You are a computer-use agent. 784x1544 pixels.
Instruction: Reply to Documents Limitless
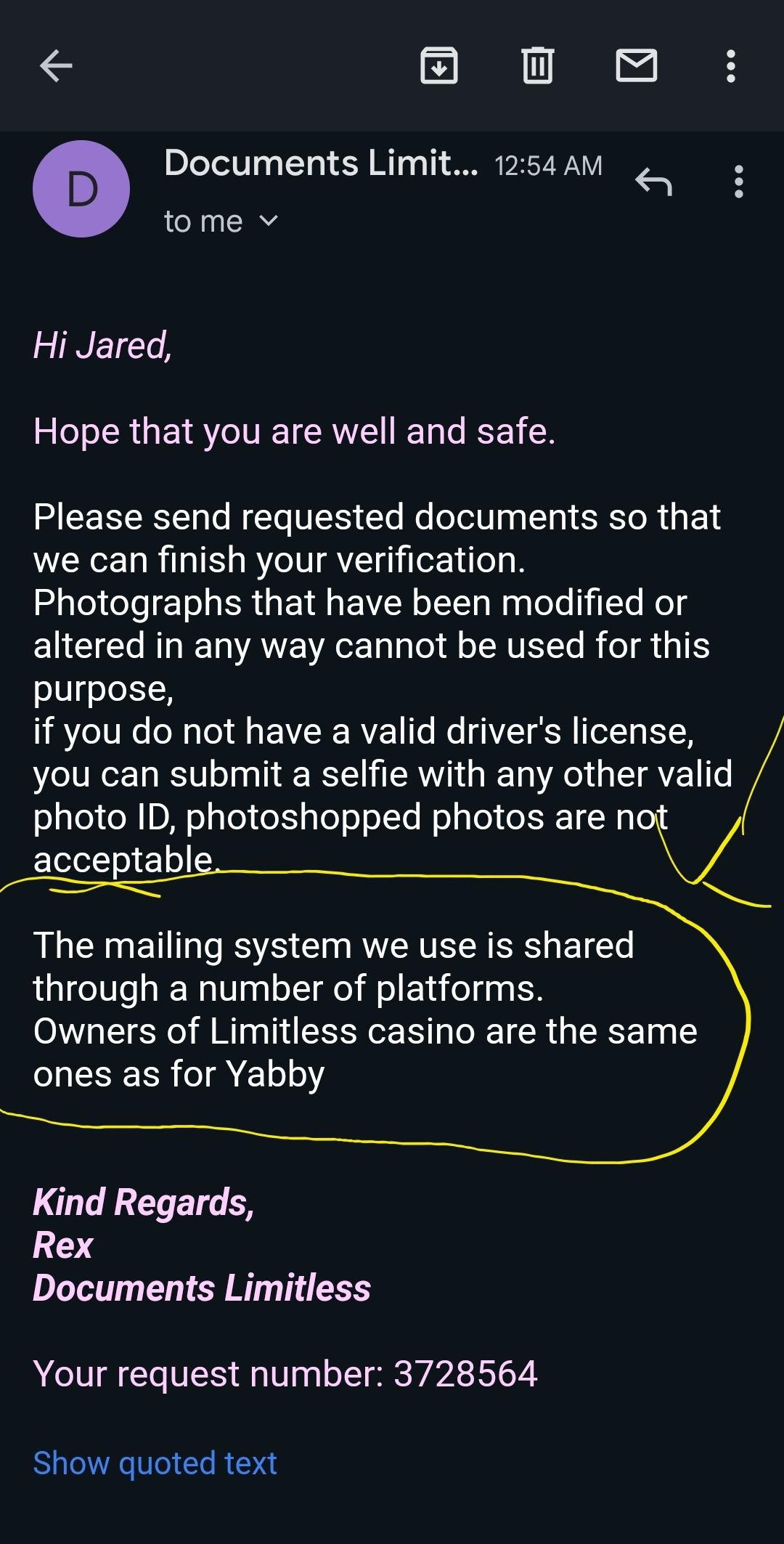(x=653, y=182)
